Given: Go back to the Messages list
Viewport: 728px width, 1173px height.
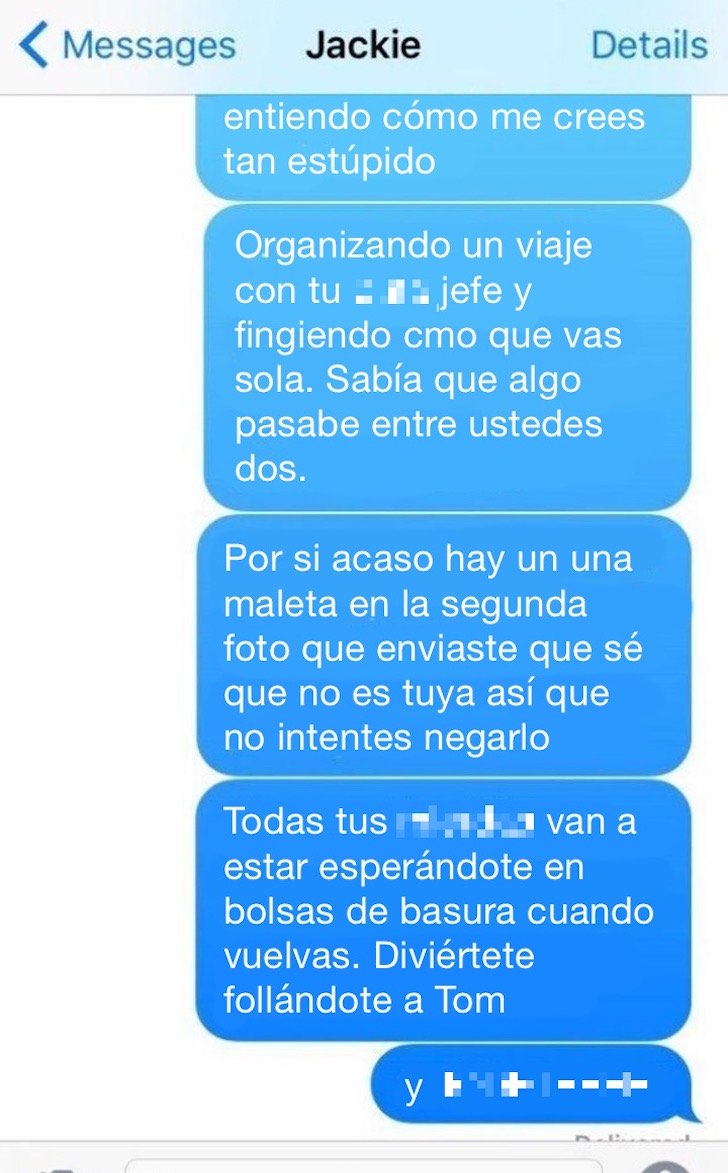Looking at the screenshot, I should click(x=128, y=46).
